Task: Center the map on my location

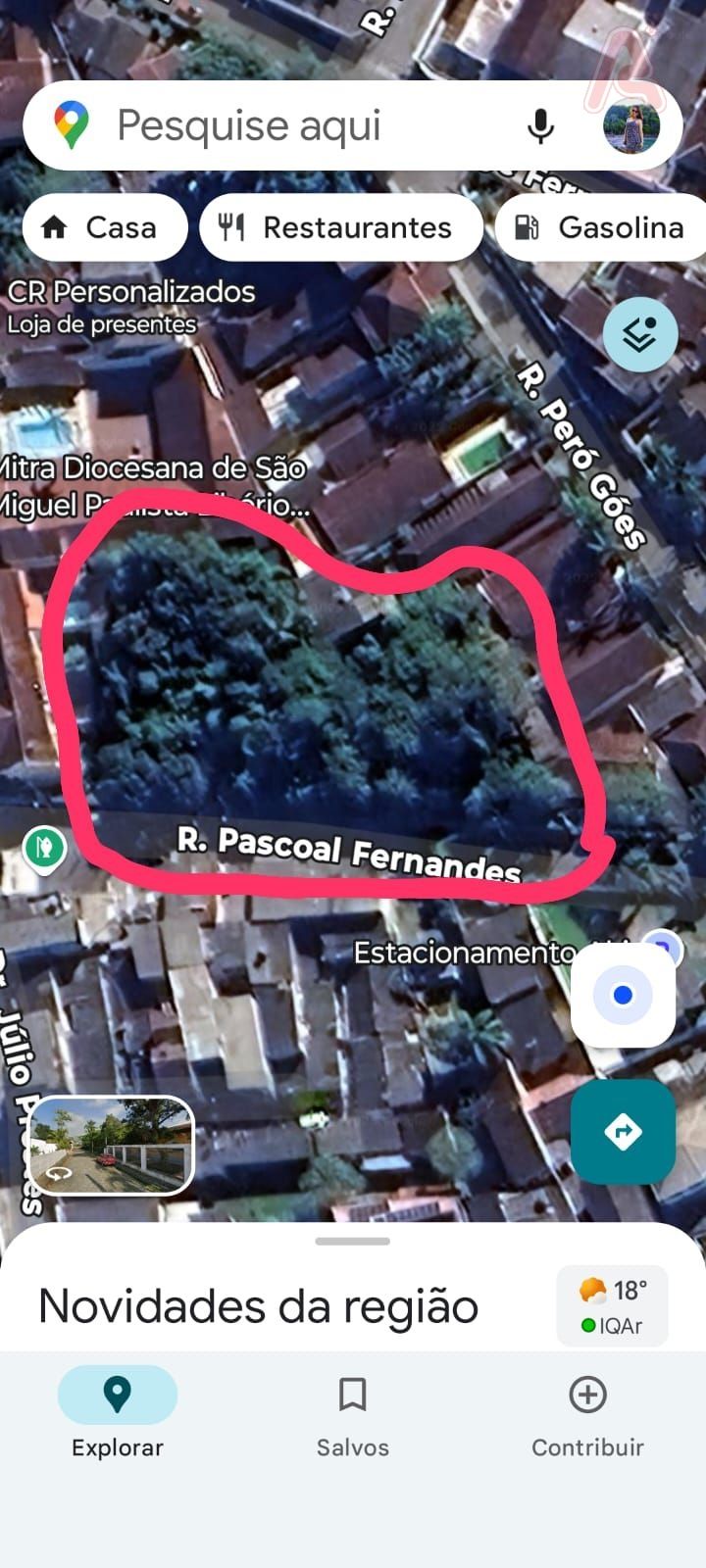Action: tap(623, 996)
